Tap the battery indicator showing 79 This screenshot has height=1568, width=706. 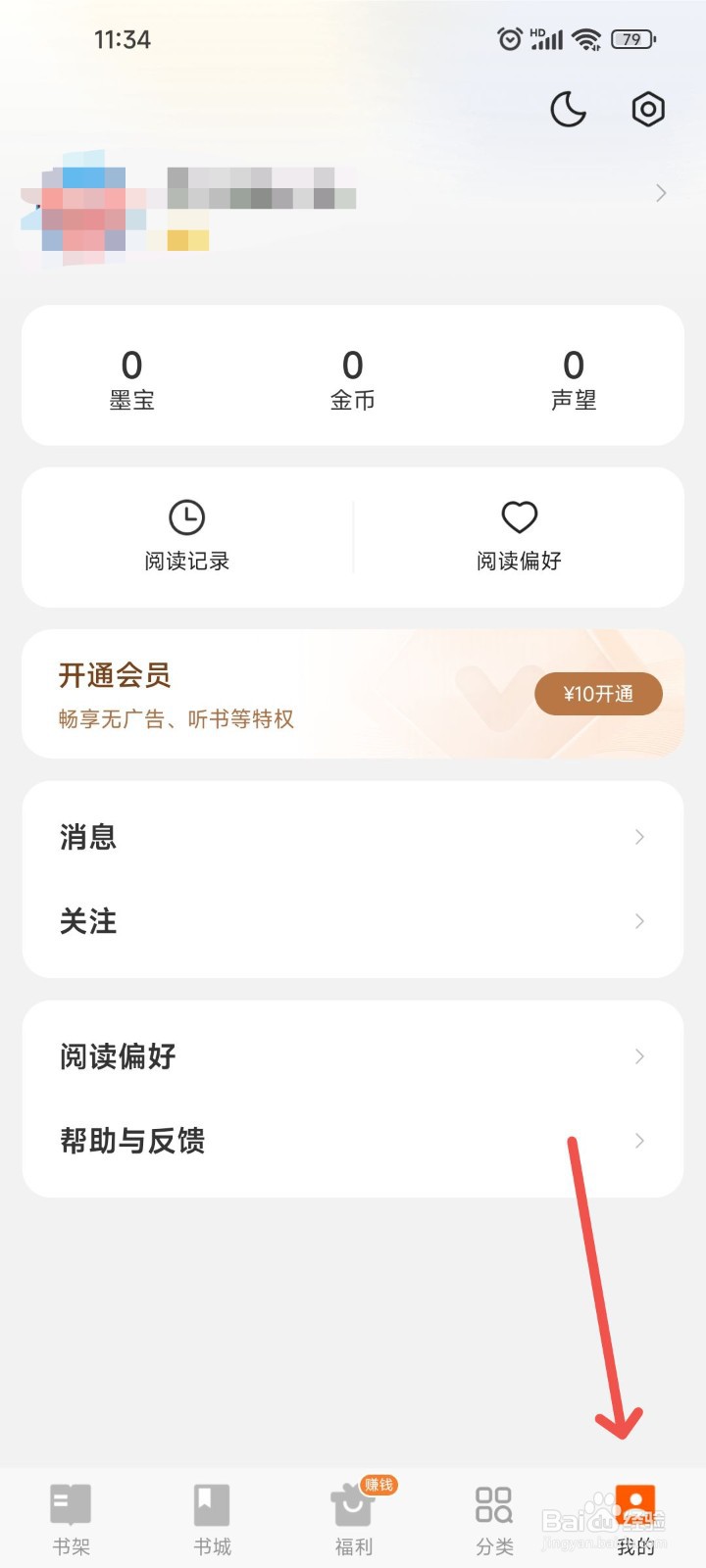point(631,39)
